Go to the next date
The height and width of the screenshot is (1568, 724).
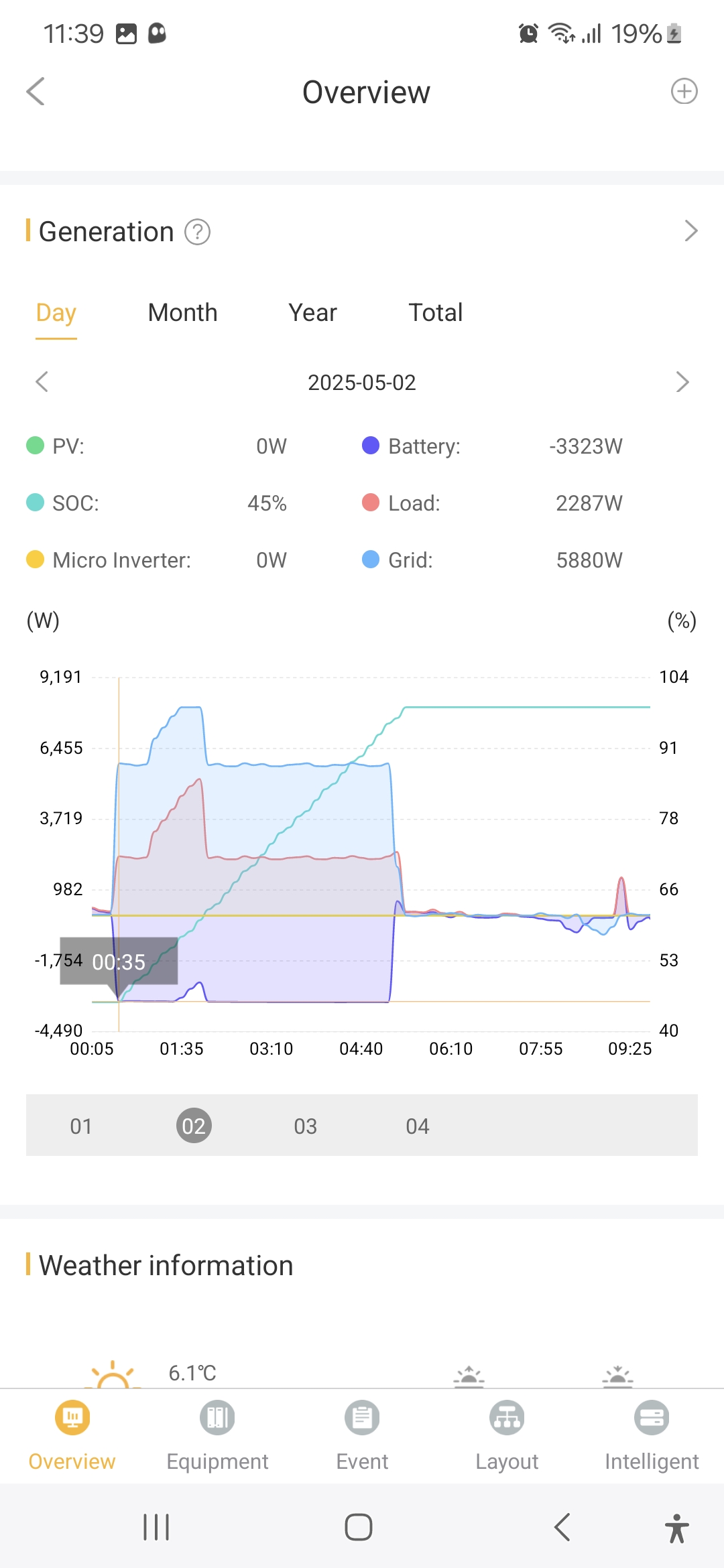pos(682,382)
